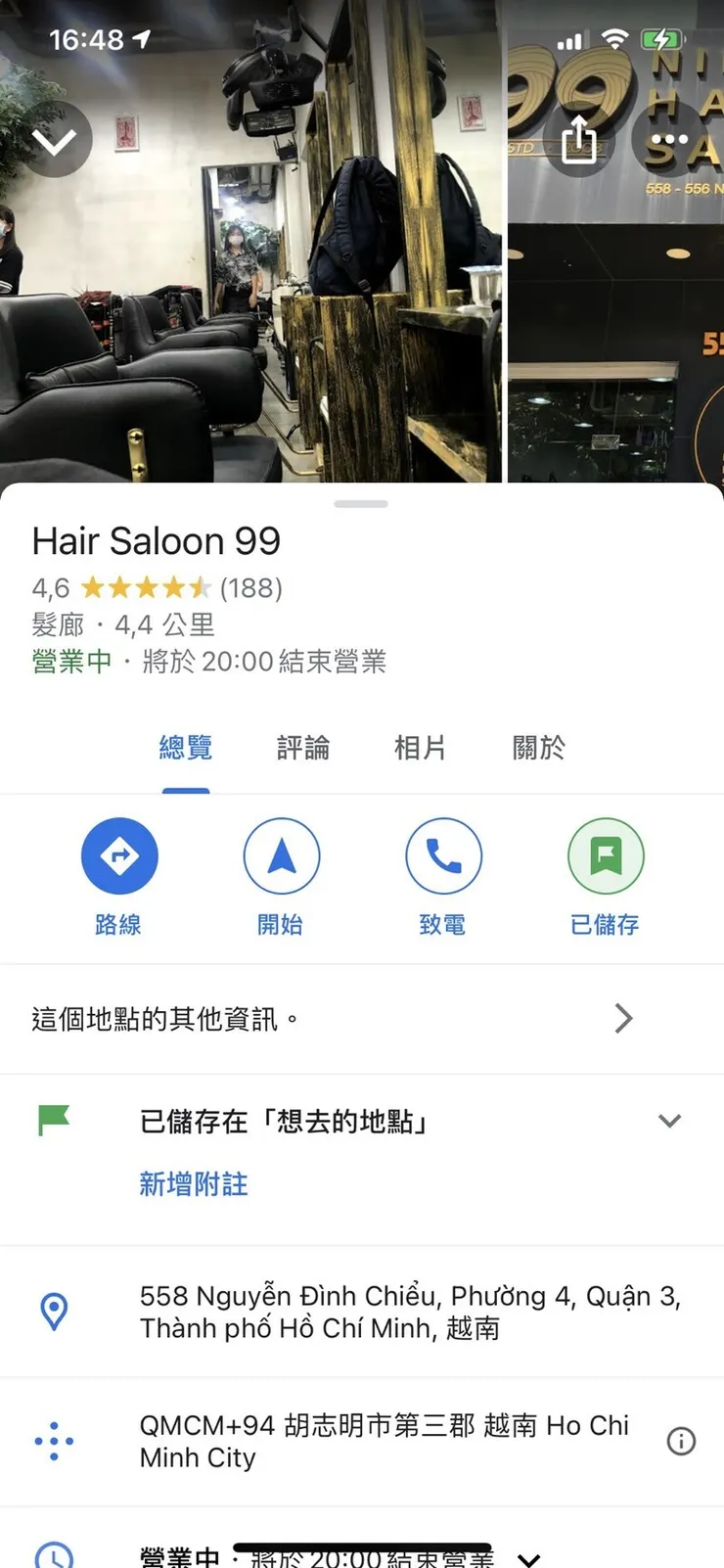
Task: Tap 新增附註 to add a note
Action: click(193, 1184)
